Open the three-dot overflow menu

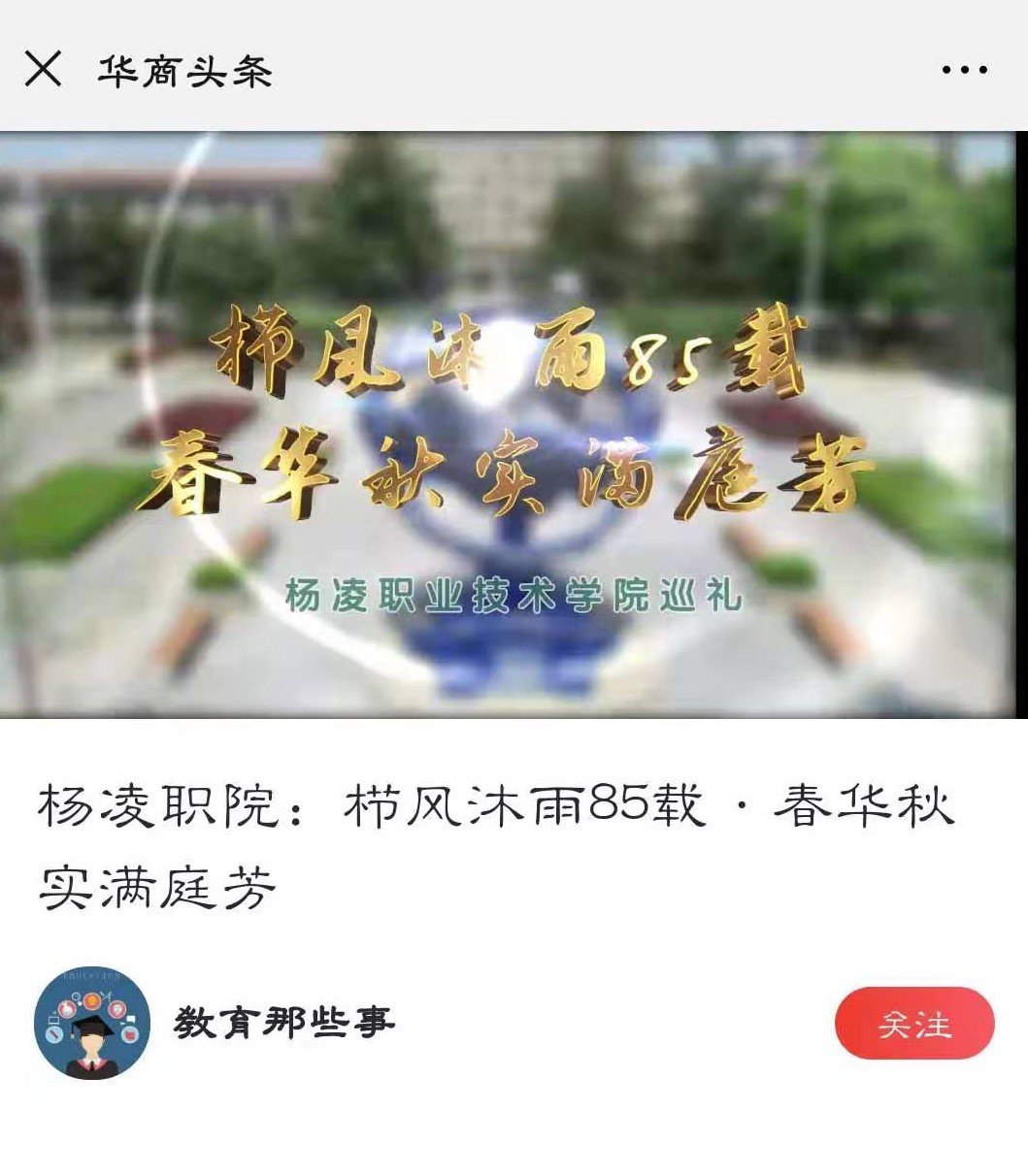coord(964,70)
